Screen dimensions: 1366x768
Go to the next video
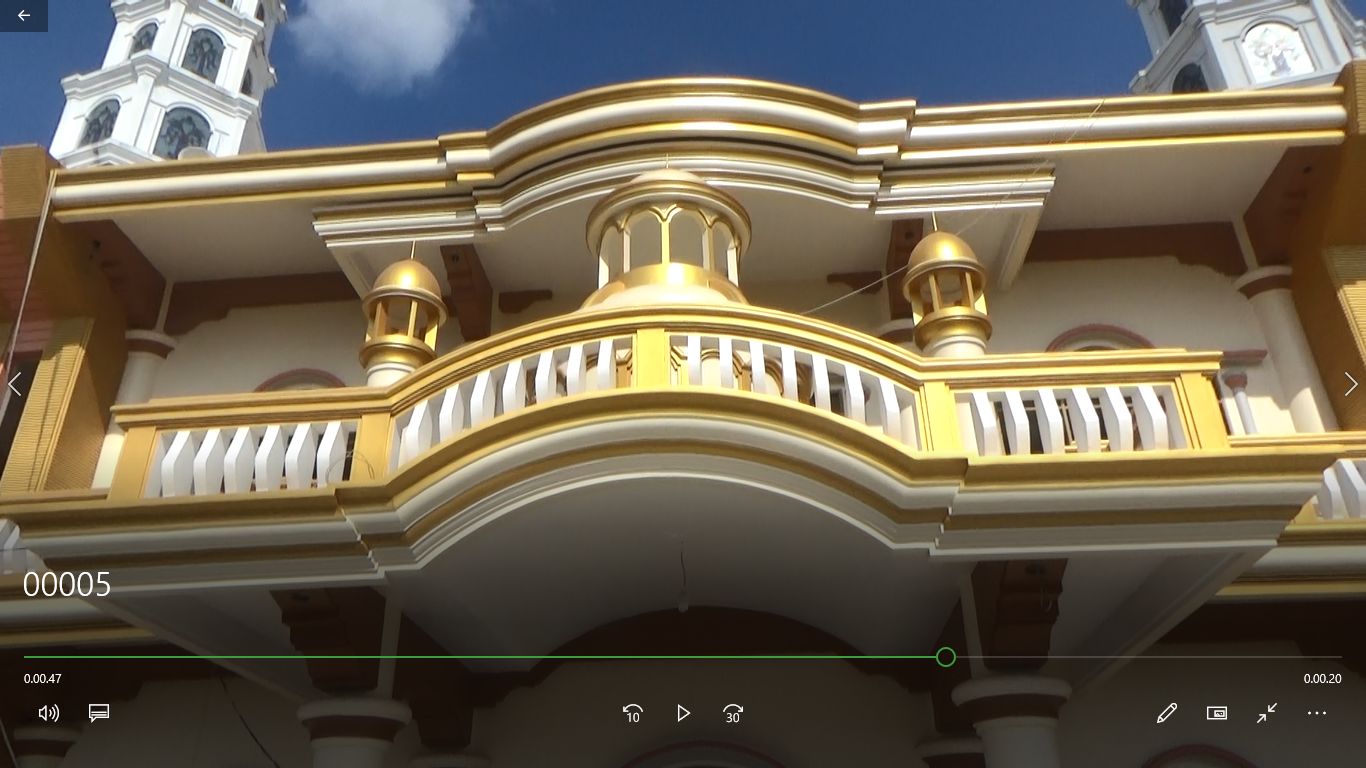pos(1351,384)
